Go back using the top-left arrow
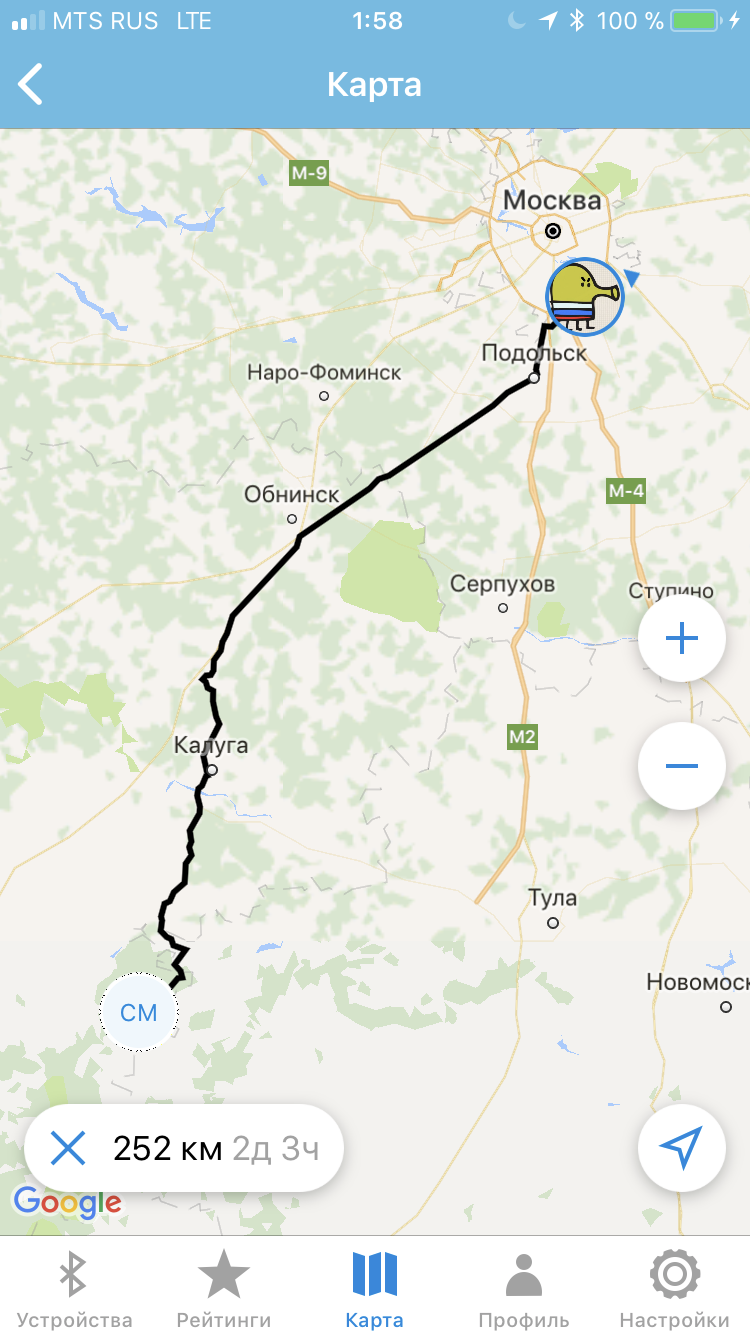This screenshot has height=1334, width=750. click(x=32, y=84)
